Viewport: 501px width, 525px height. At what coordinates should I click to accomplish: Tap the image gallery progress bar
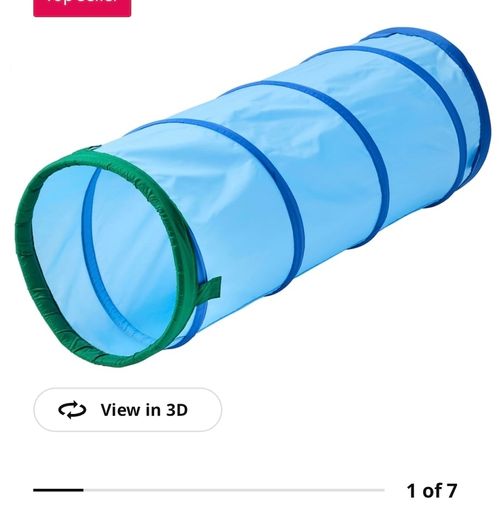coord(209,490)
